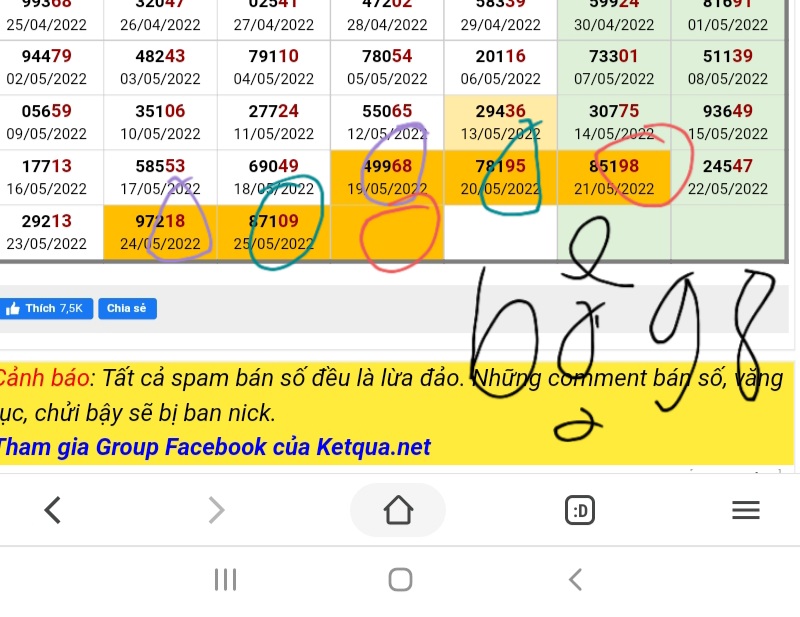Viewport: 800px width, 617px height.
Task: Tap the Chia sẻ share button
Action: 127,309
